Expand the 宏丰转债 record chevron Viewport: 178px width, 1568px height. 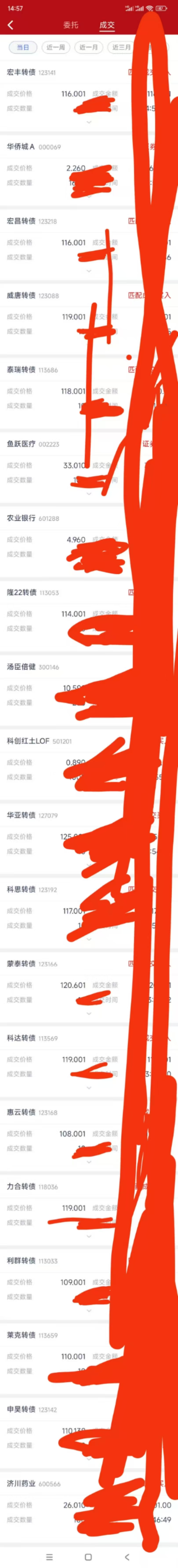point(89,122)
